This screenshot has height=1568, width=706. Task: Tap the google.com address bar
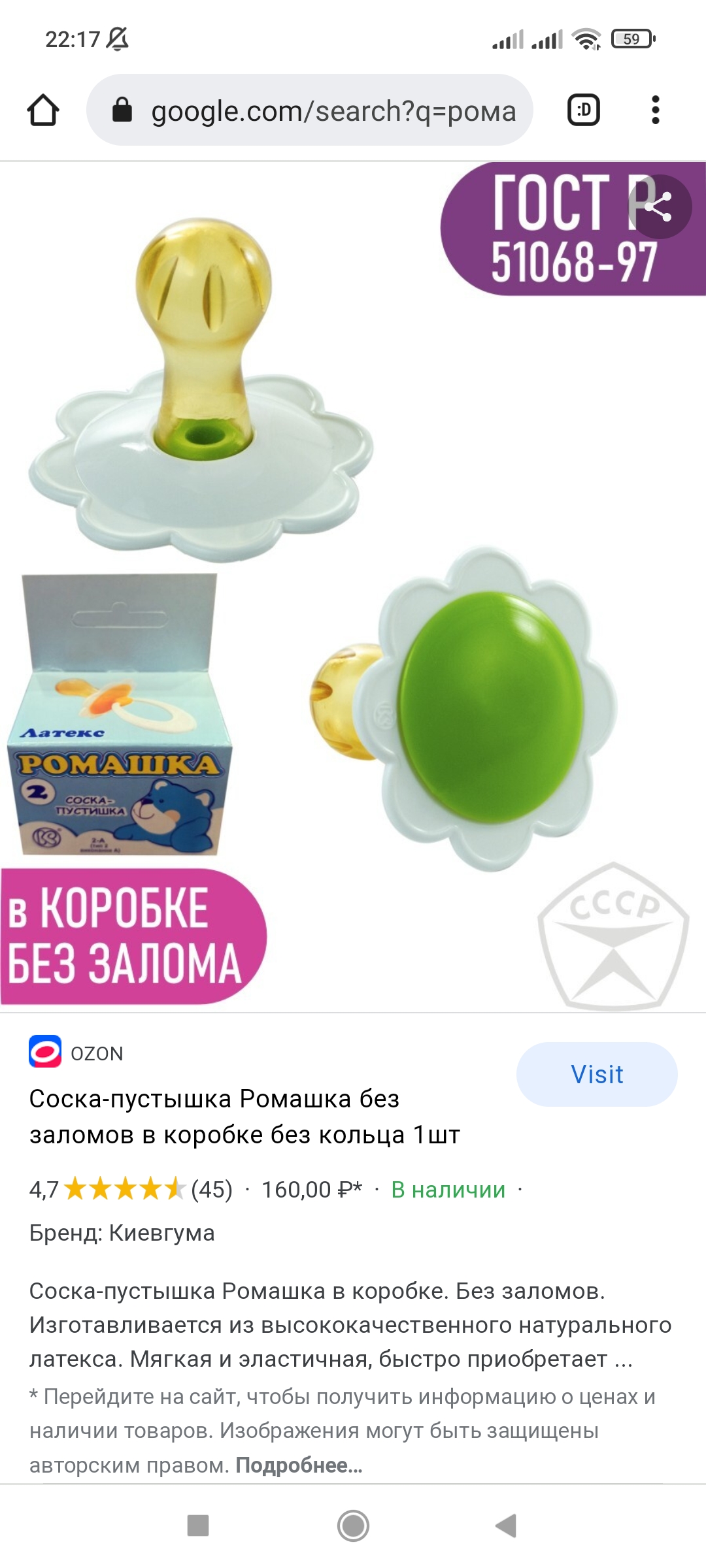click(x=310, y=110)
